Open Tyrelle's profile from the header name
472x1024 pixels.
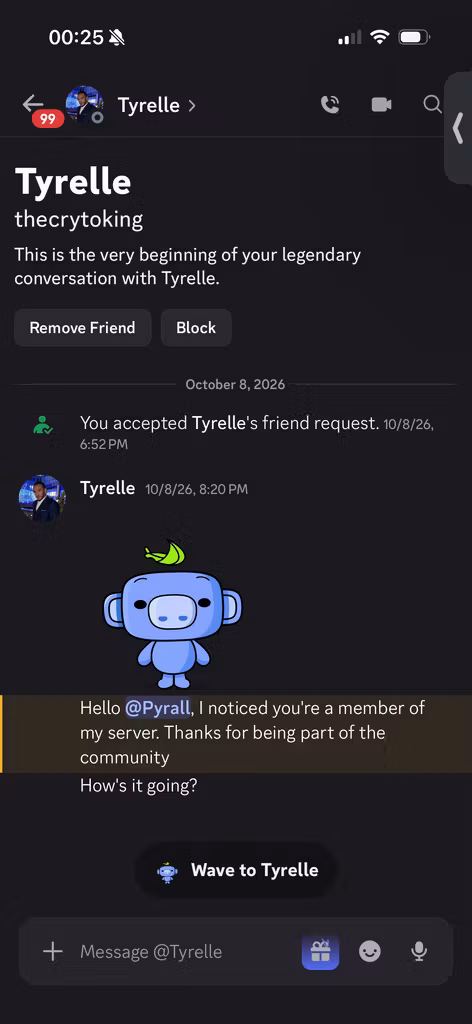click(x=157, y=105)
